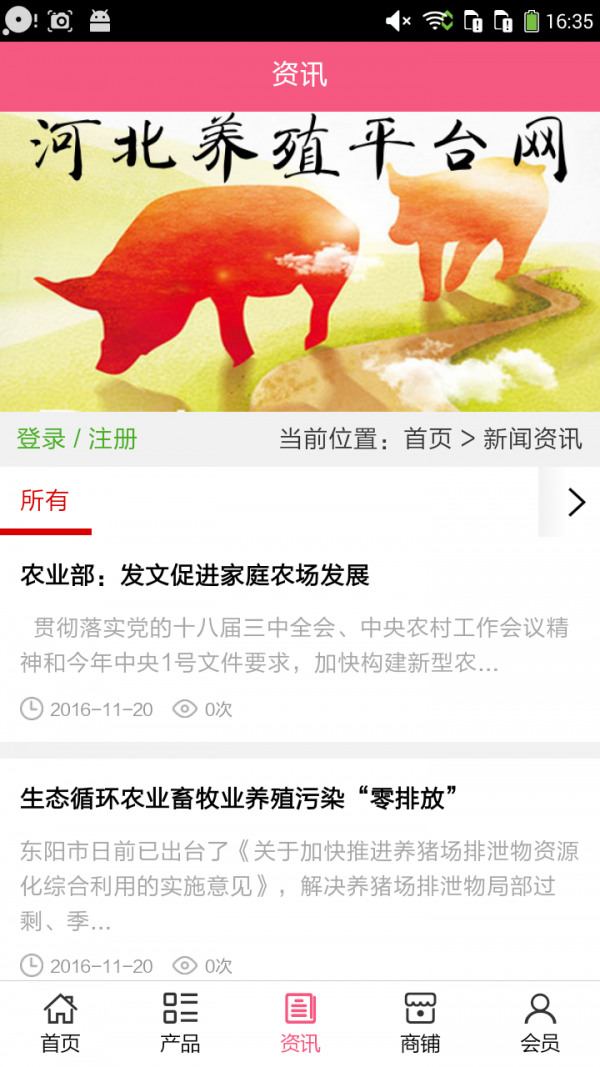Switch to the 会员 tab

pos(540,1023)
